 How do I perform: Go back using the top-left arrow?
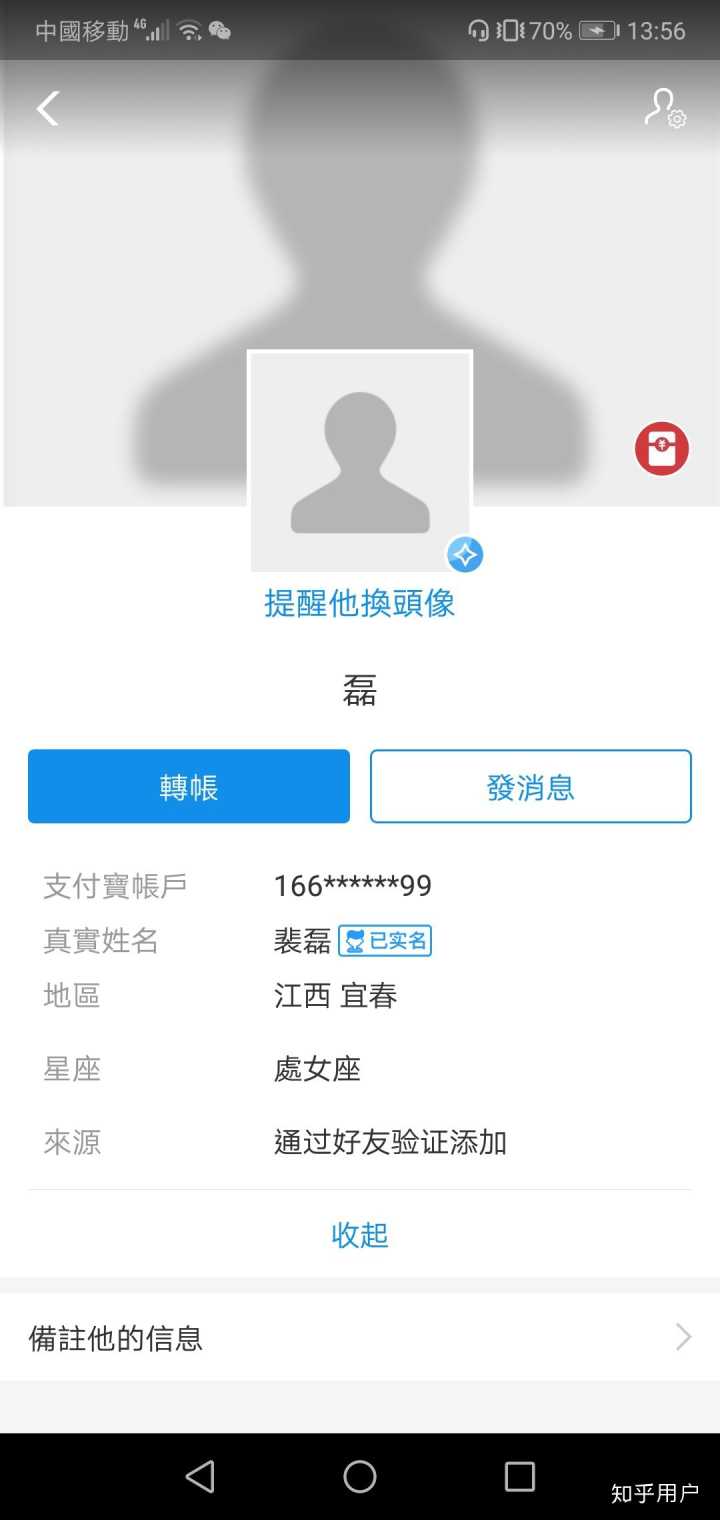tap(48, 108)
